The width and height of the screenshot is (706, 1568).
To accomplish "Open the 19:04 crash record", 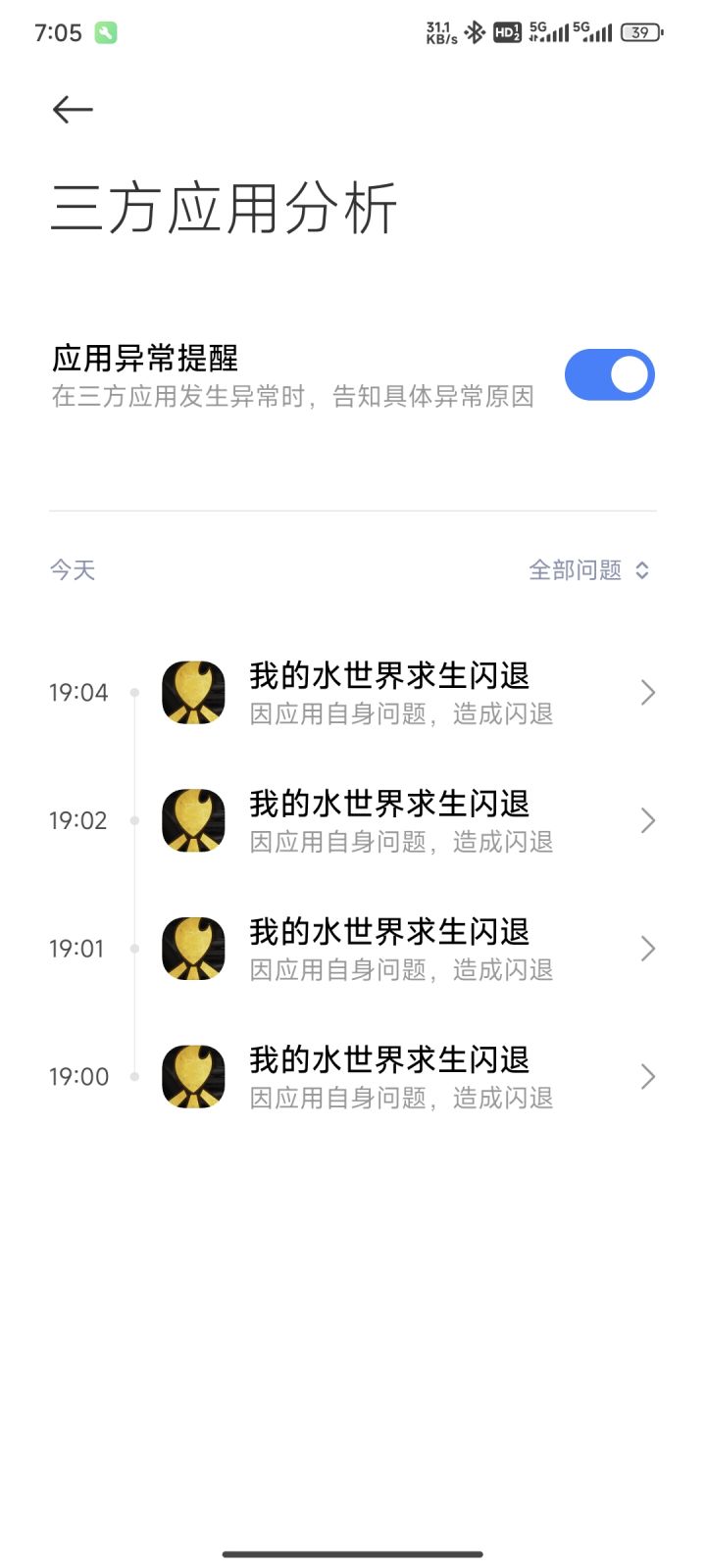I will tap(353, 693).
